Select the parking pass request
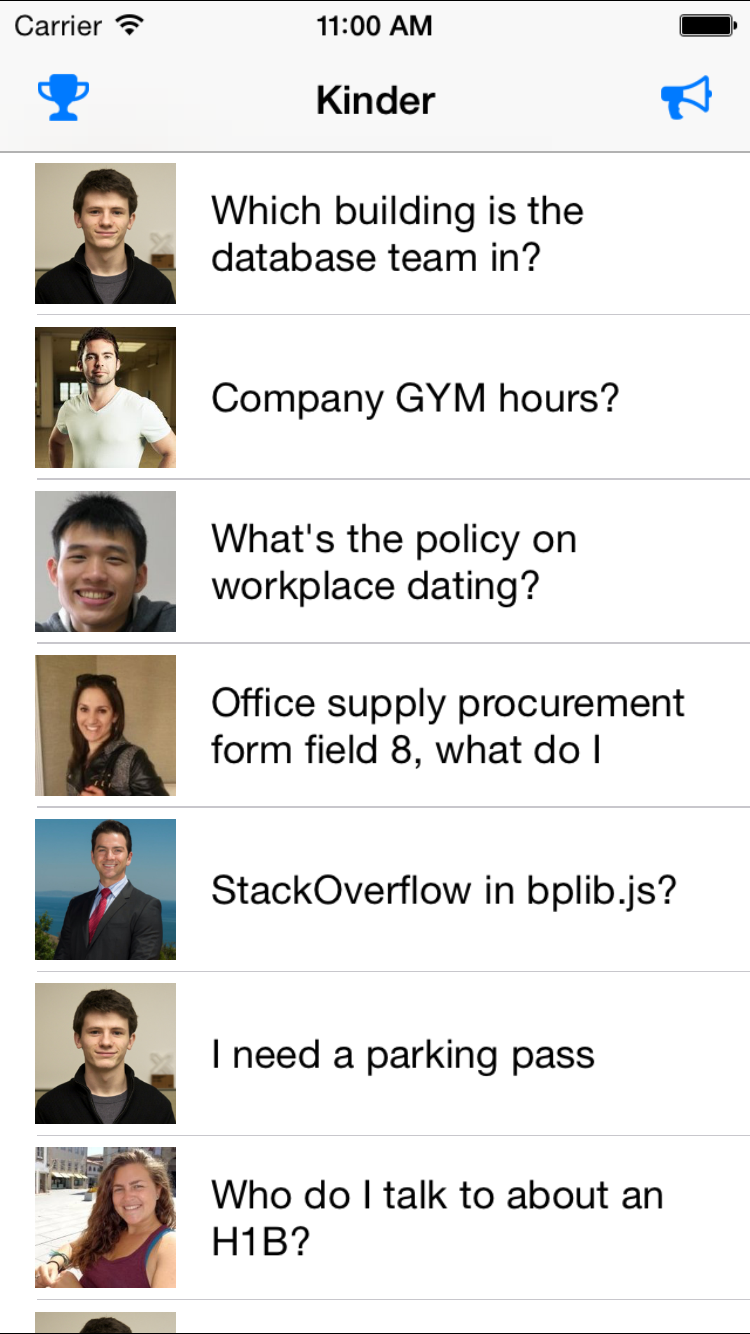Viewport: 750px width, 1334px height. 402,1054
